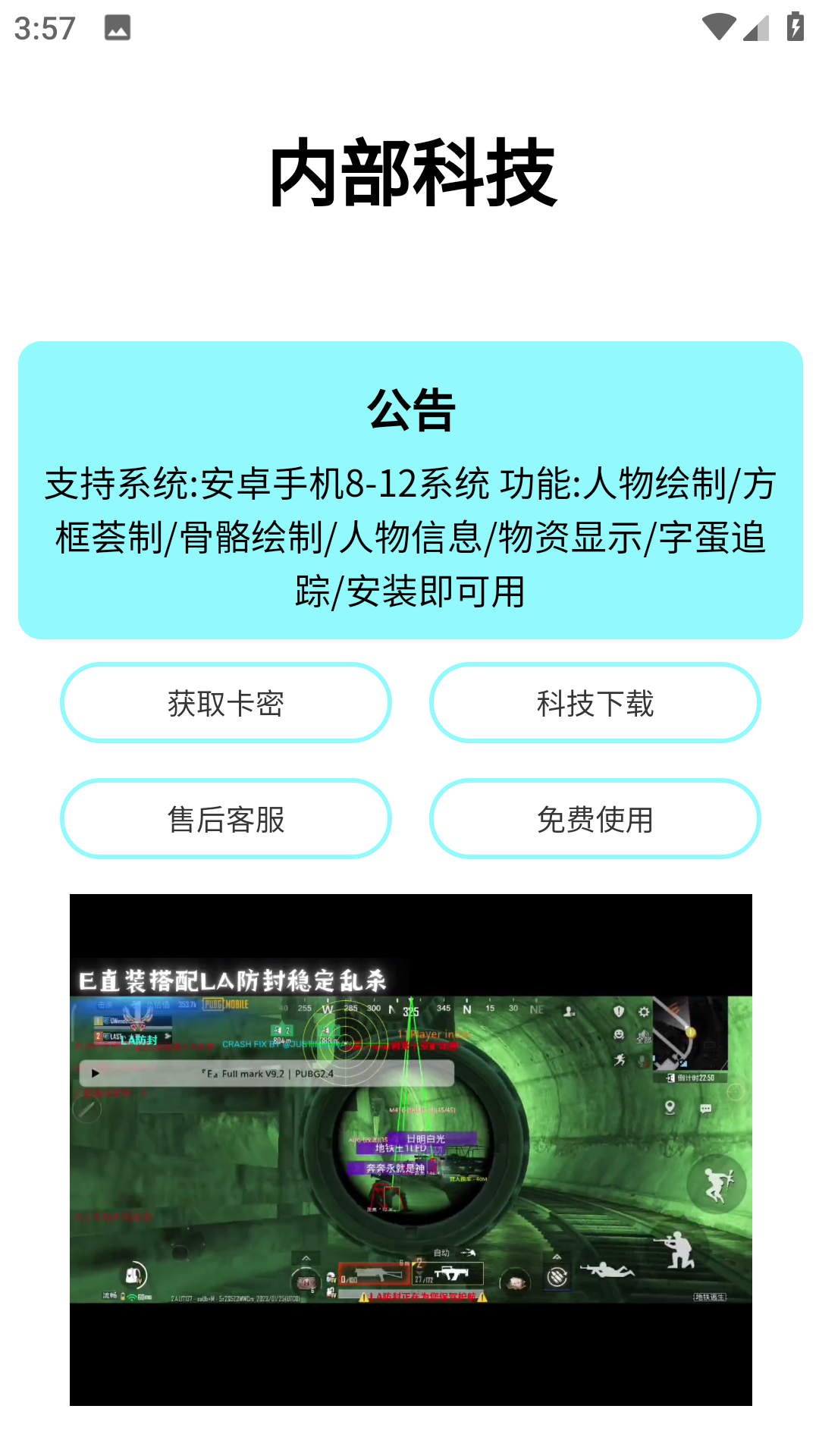The image size is (819, 1456).
Task: Click the 售后客服 button
Action: [226, 819]
